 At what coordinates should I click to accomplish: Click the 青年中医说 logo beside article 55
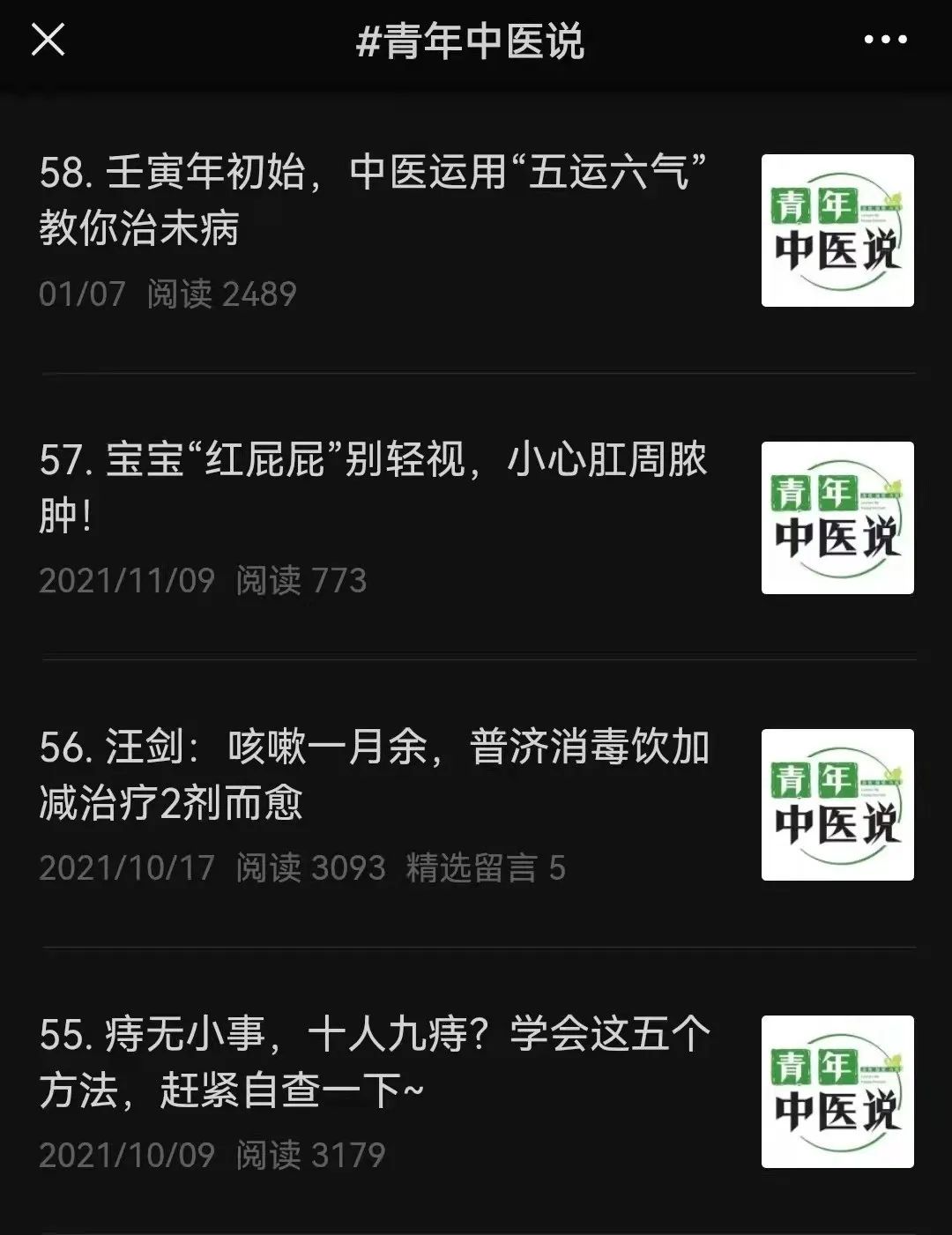tap(836, 1090)
